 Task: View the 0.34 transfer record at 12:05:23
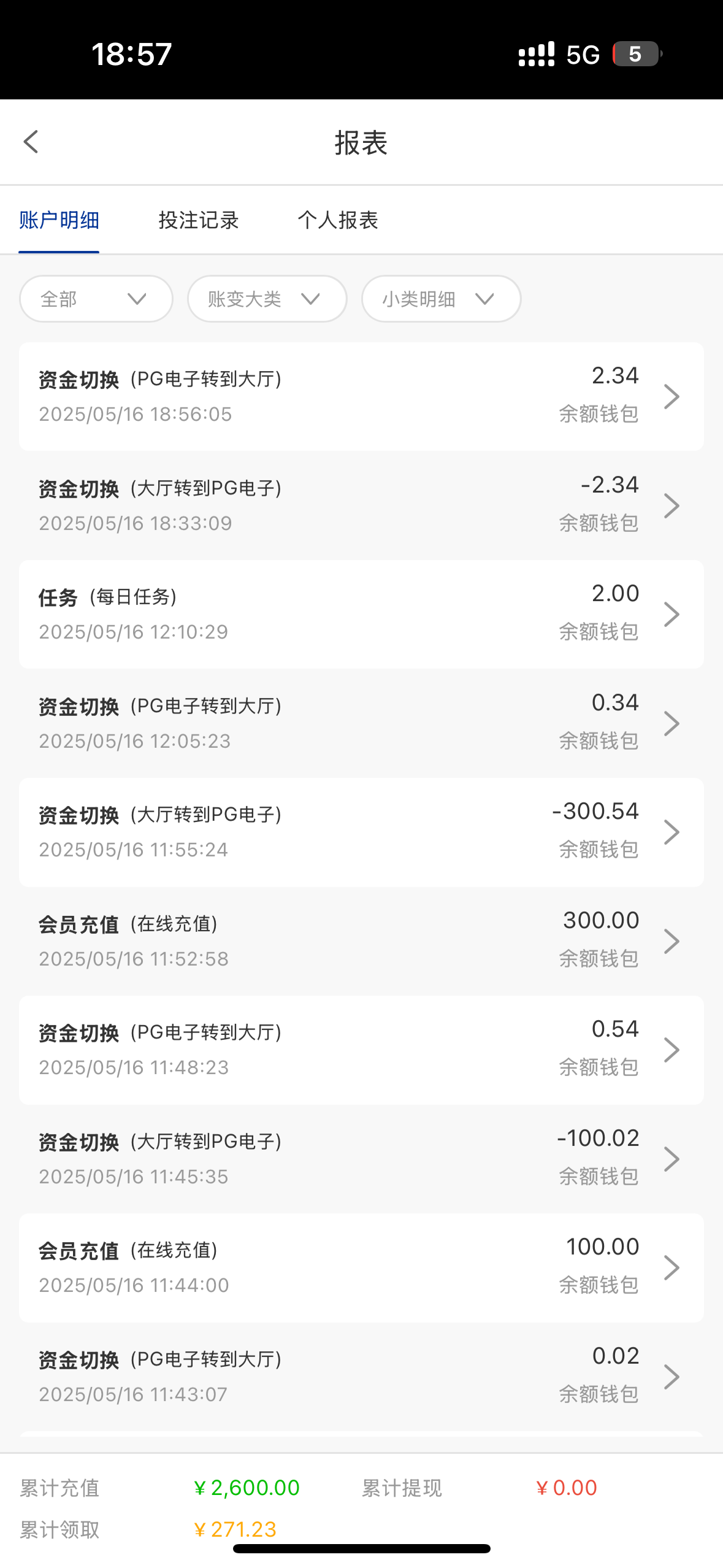(361, 723)
